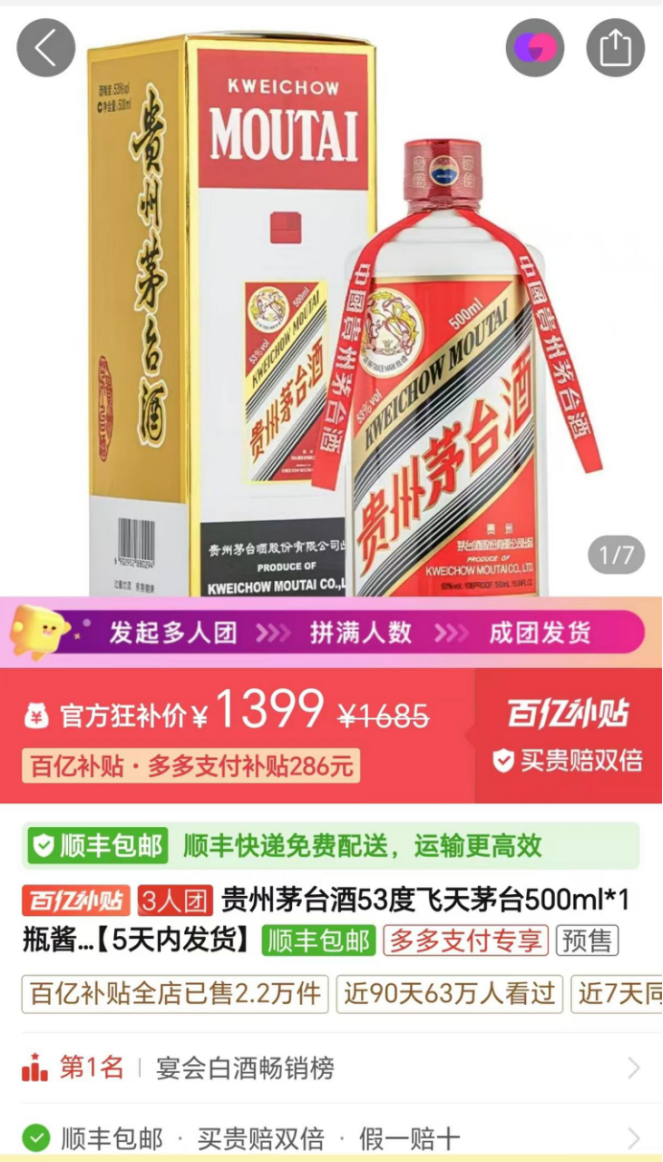Tap the 近90天63万人看过 tag
663x1162 pixels.
coord(449,994)
